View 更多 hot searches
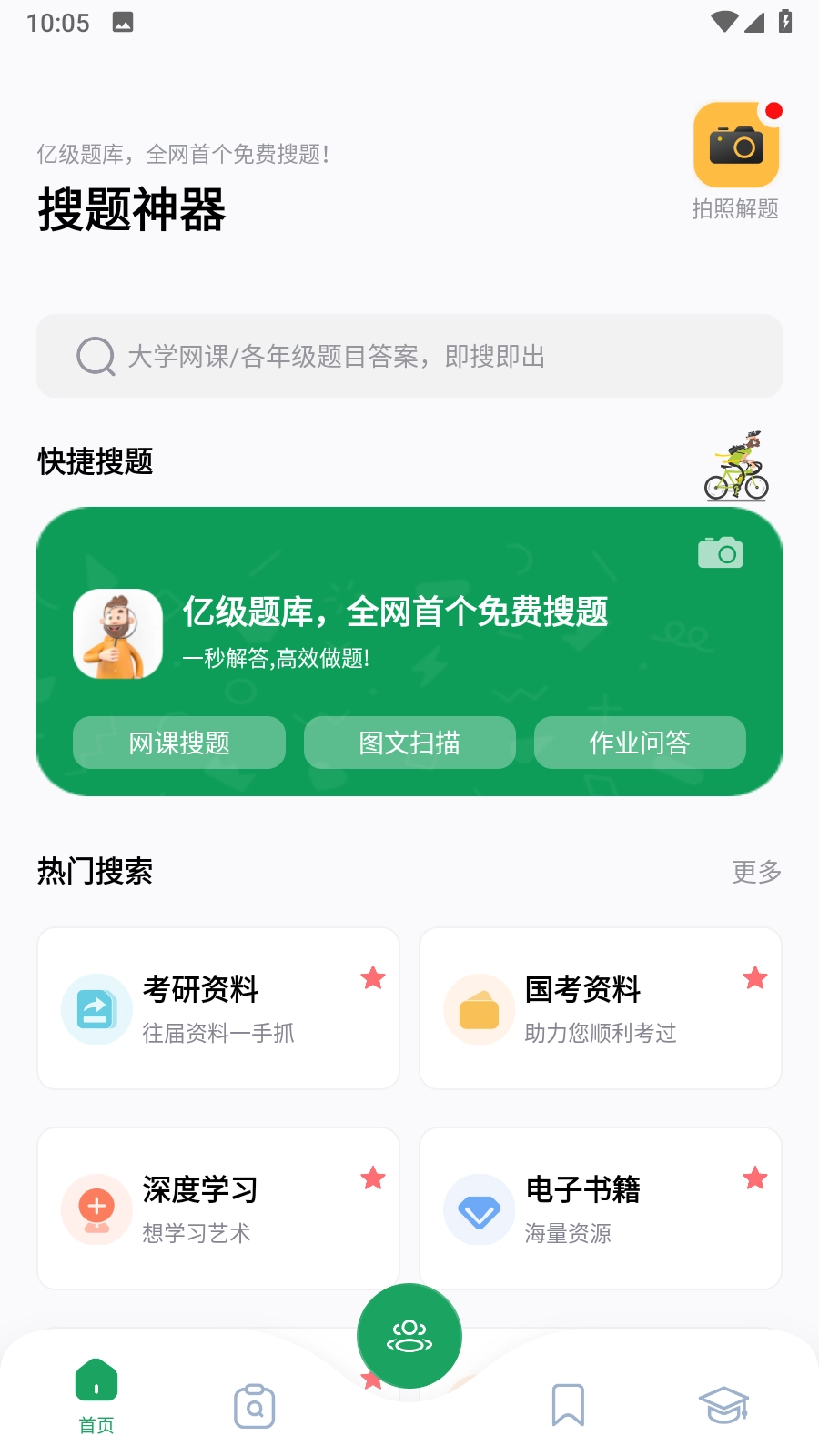819x1456 pixels. click(756, 872)
